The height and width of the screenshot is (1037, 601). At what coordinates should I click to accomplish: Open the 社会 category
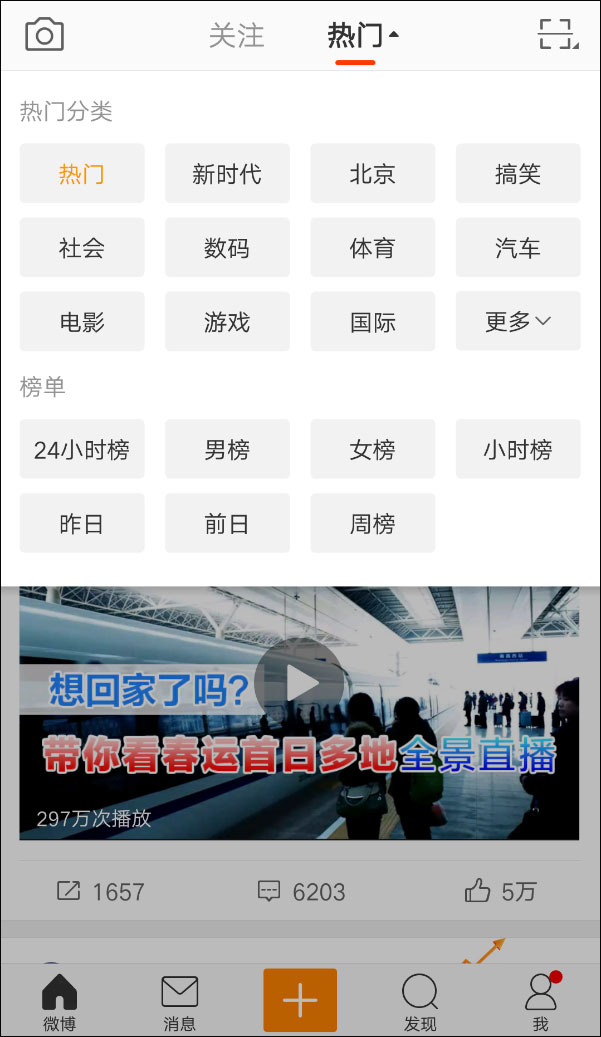tap(82, 248)
